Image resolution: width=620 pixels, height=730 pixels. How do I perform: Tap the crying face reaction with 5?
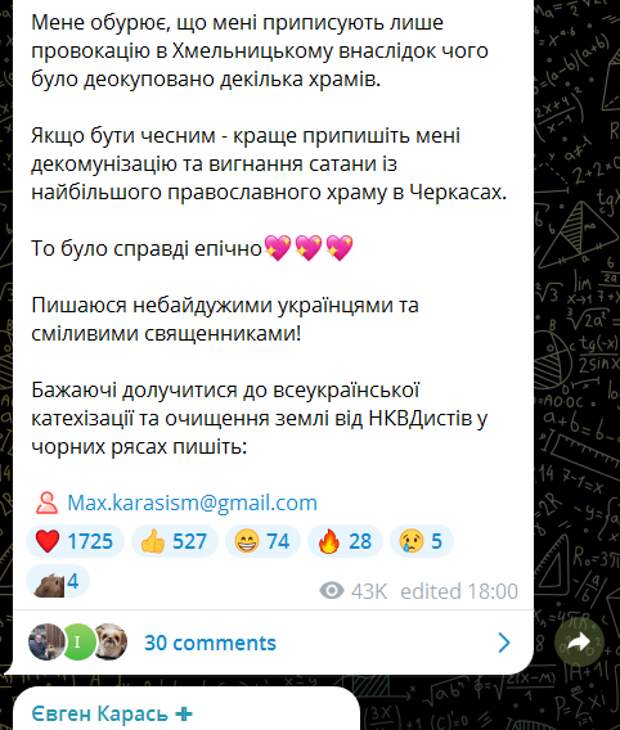coord(420,542)
